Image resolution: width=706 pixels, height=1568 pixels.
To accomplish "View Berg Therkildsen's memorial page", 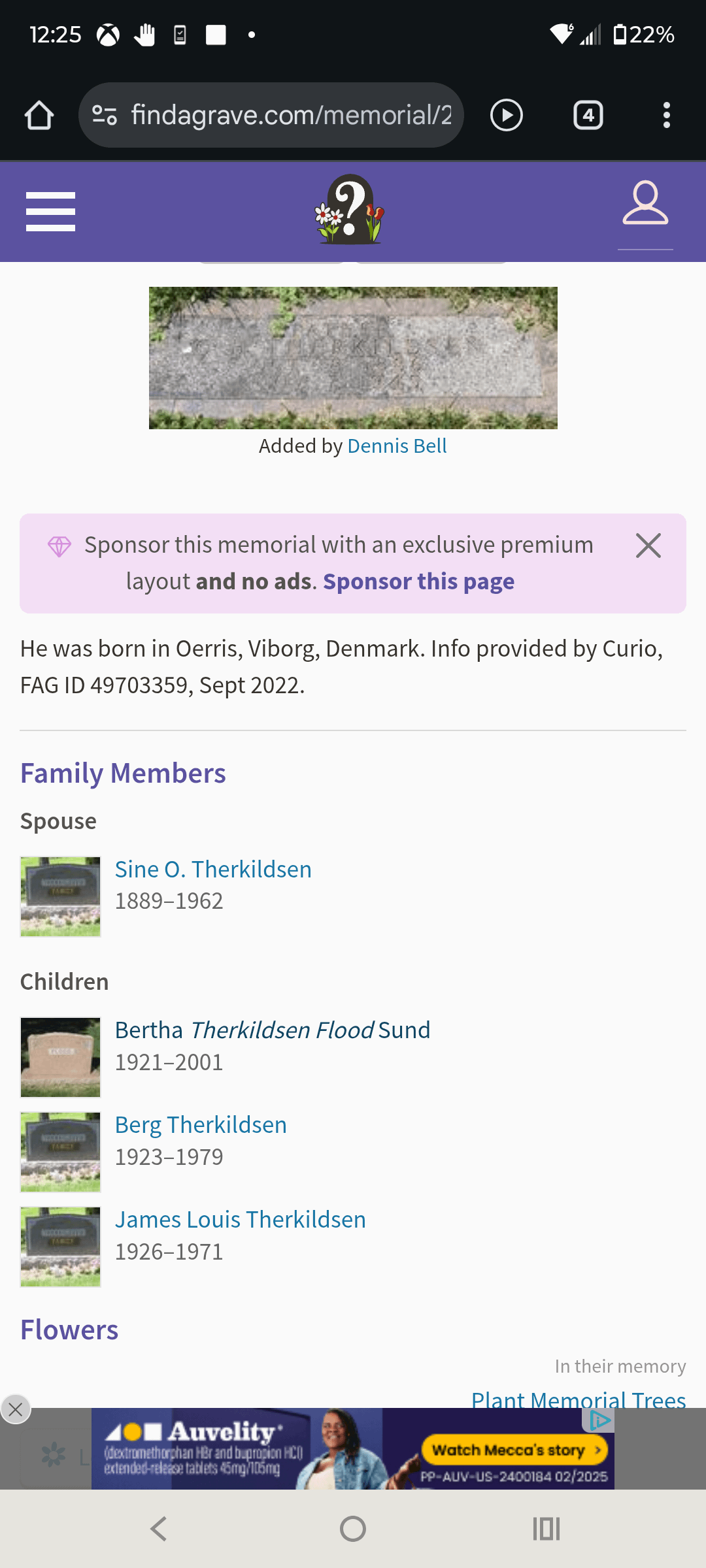I will coord(201,1125).
